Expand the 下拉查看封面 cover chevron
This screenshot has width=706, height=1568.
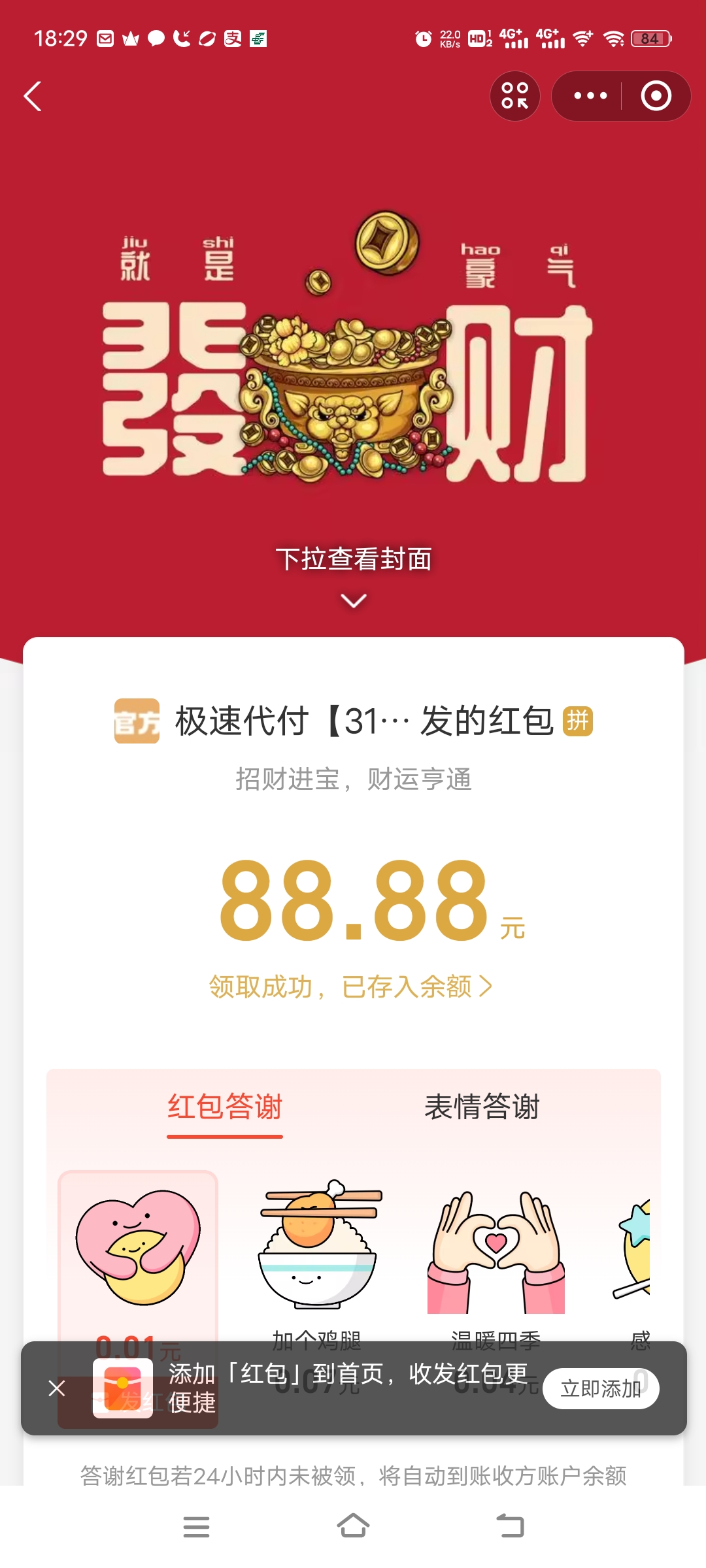(x=354, y=600)
